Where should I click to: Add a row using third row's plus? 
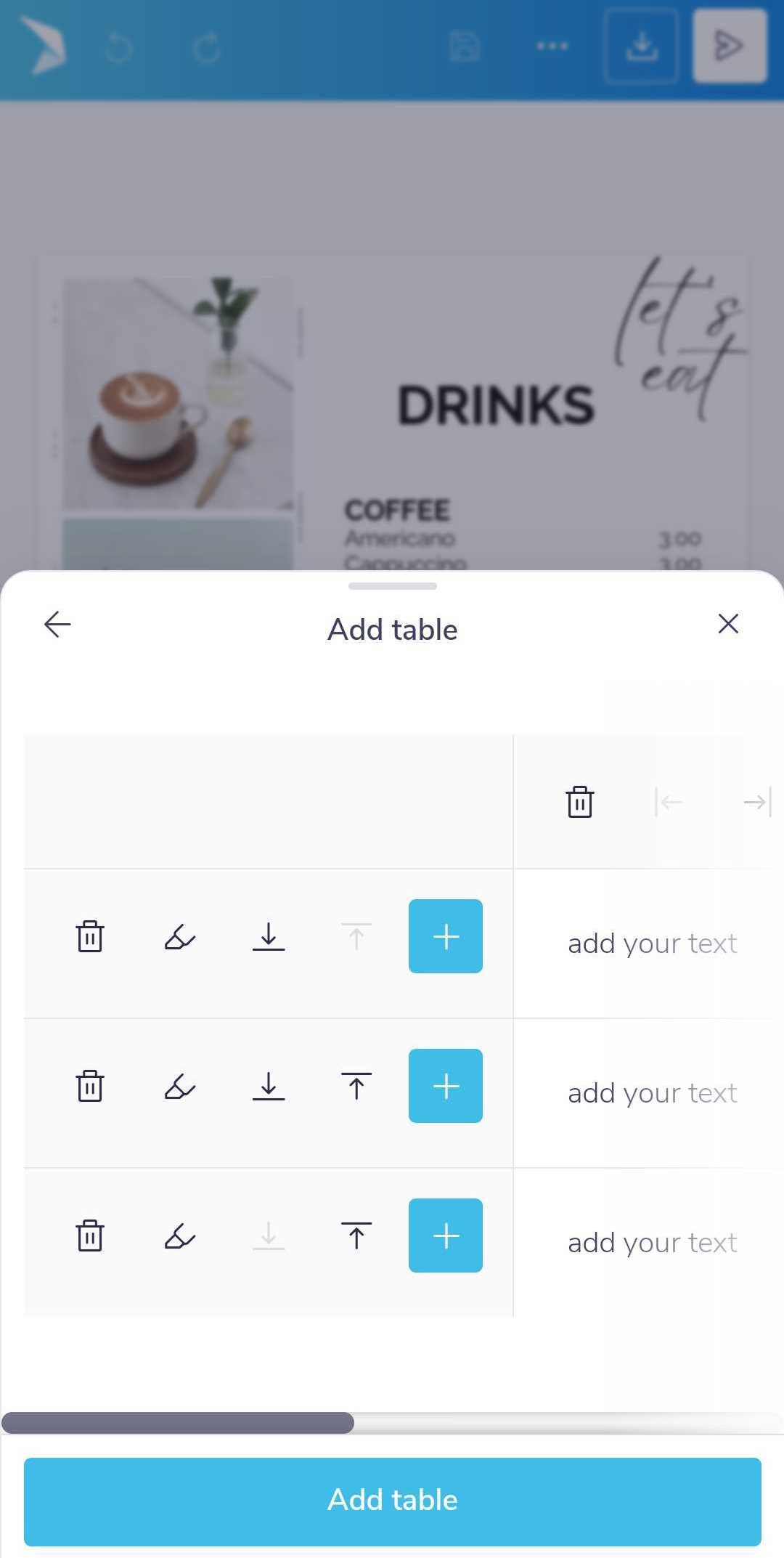[446, 1236]
